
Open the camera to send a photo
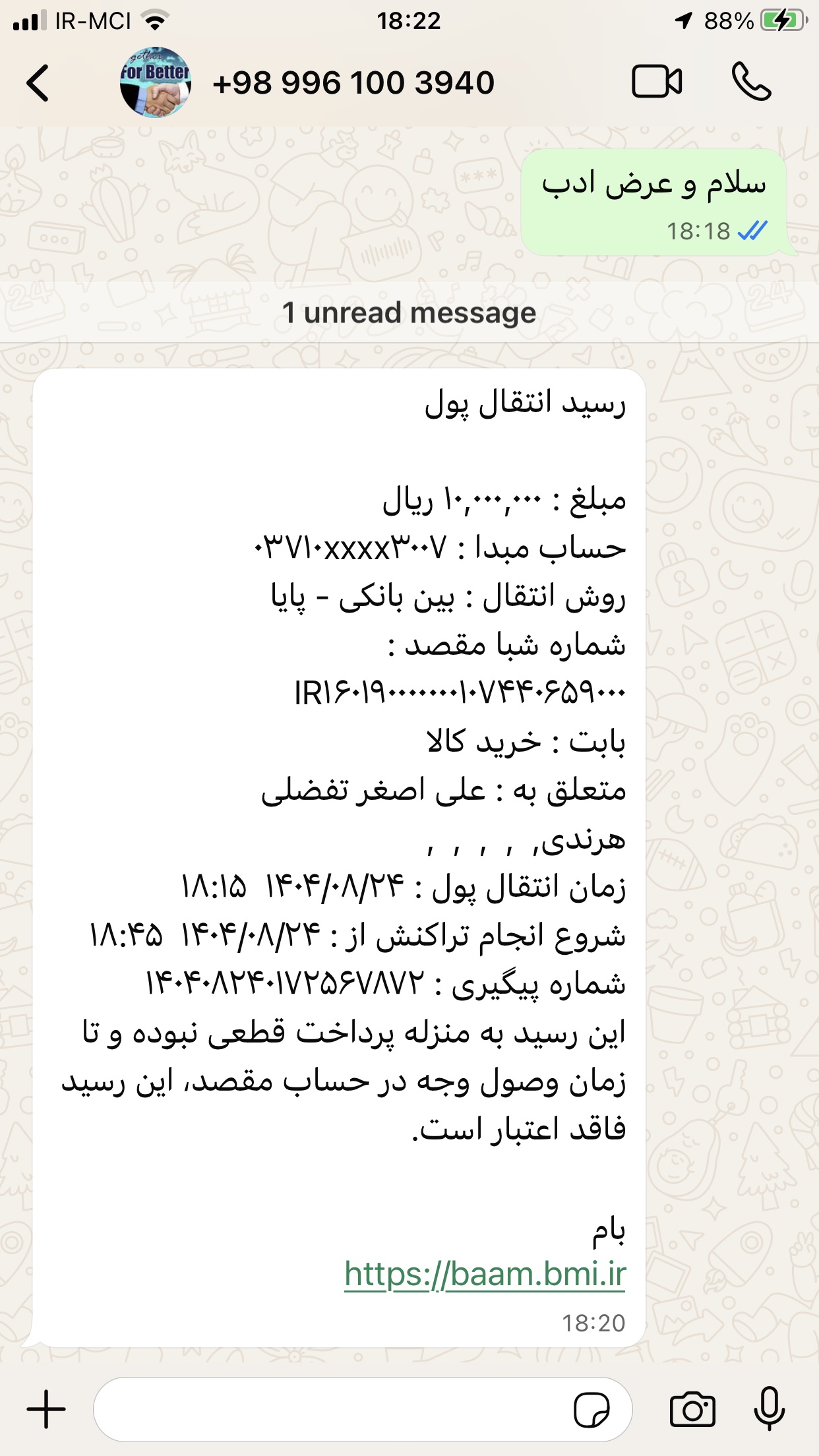(692, 1410)
